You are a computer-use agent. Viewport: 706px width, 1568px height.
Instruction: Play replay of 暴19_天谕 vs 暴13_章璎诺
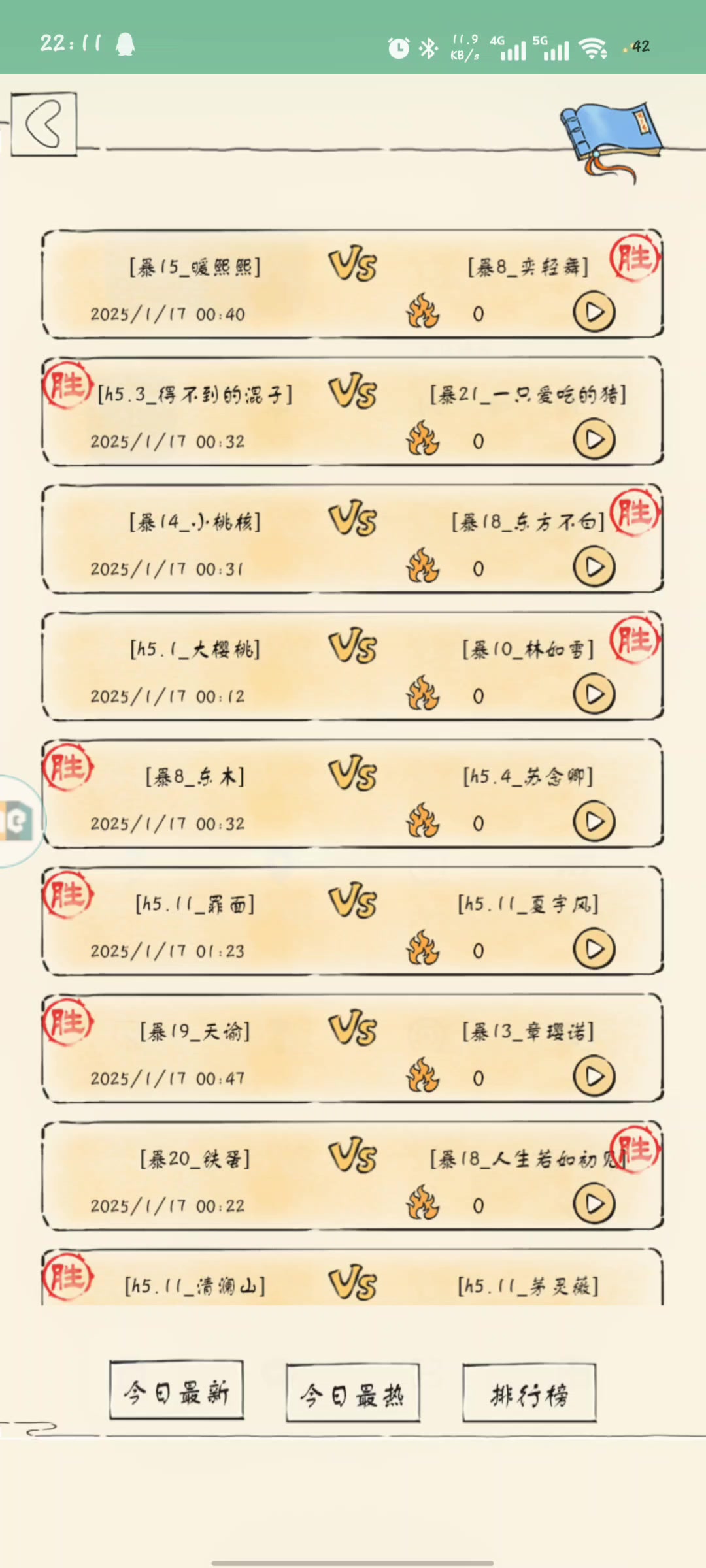[x=594, y=1077]
